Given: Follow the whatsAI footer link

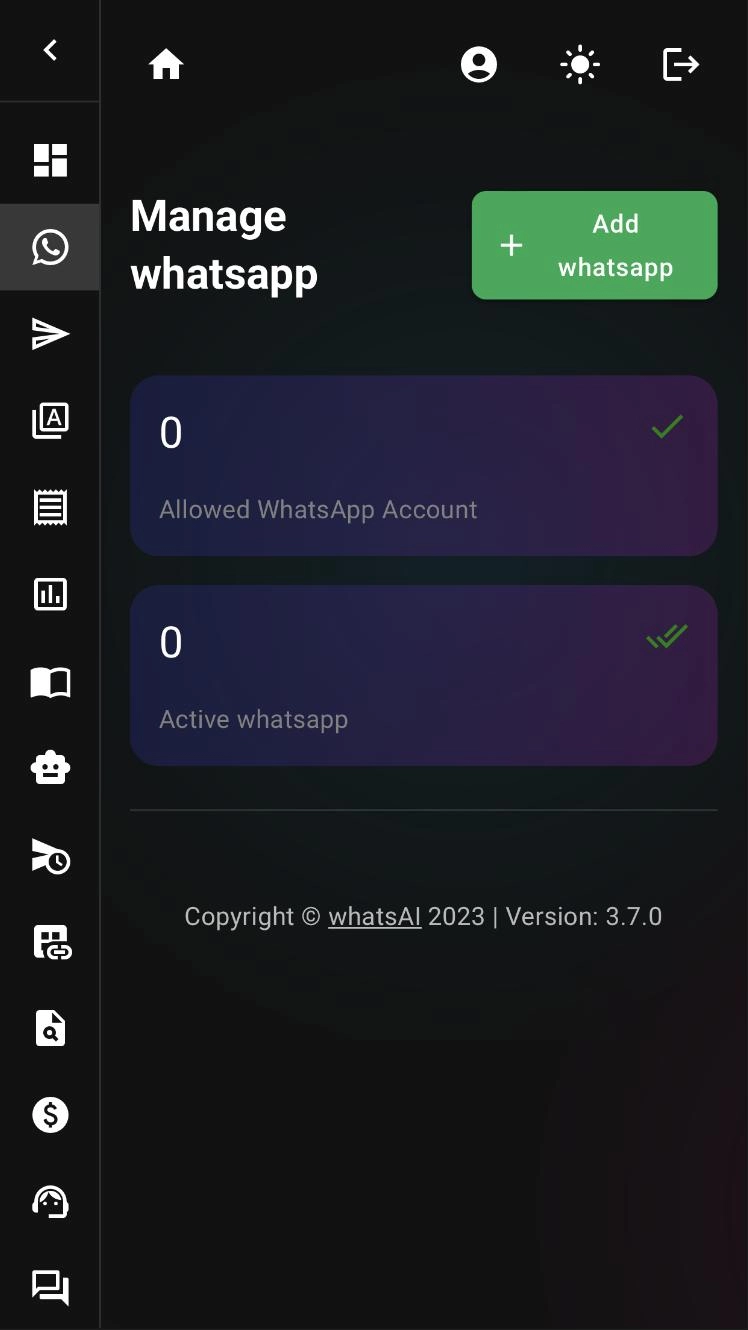Looking at the screenshot, I should 374,917.
